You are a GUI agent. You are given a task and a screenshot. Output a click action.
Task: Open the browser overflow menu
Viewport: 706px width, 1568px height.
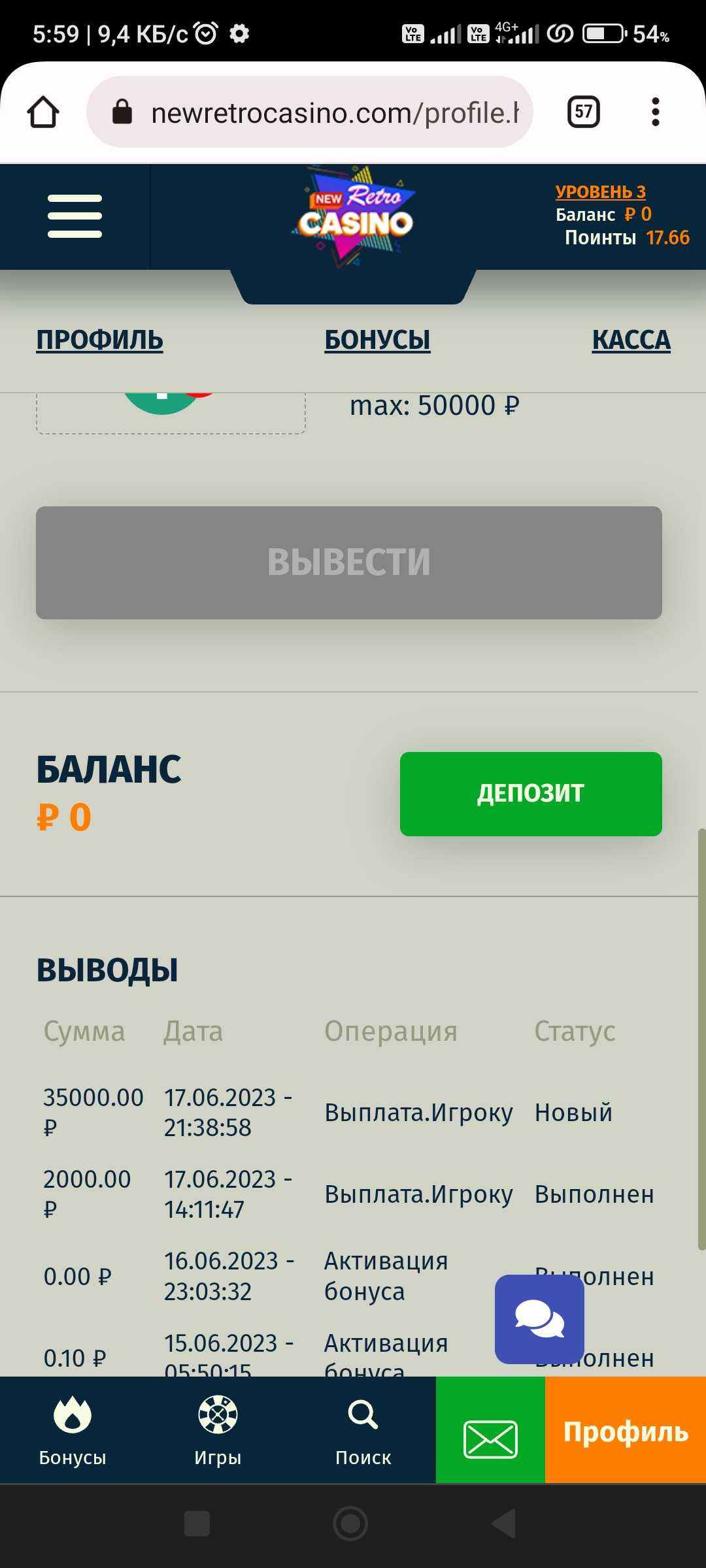coord(655,112)
